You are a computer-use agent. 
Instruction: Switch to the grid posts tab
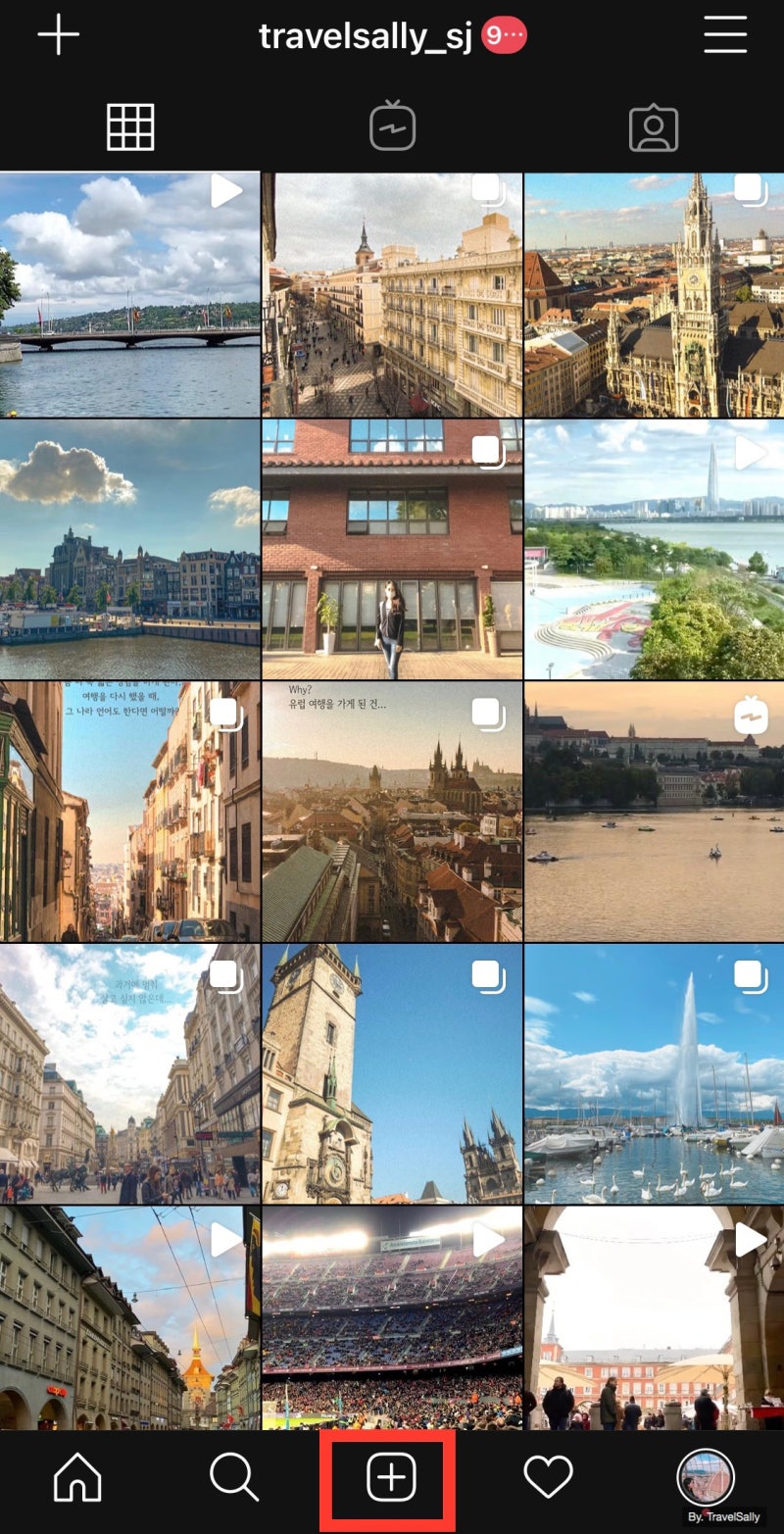(130, 127)
